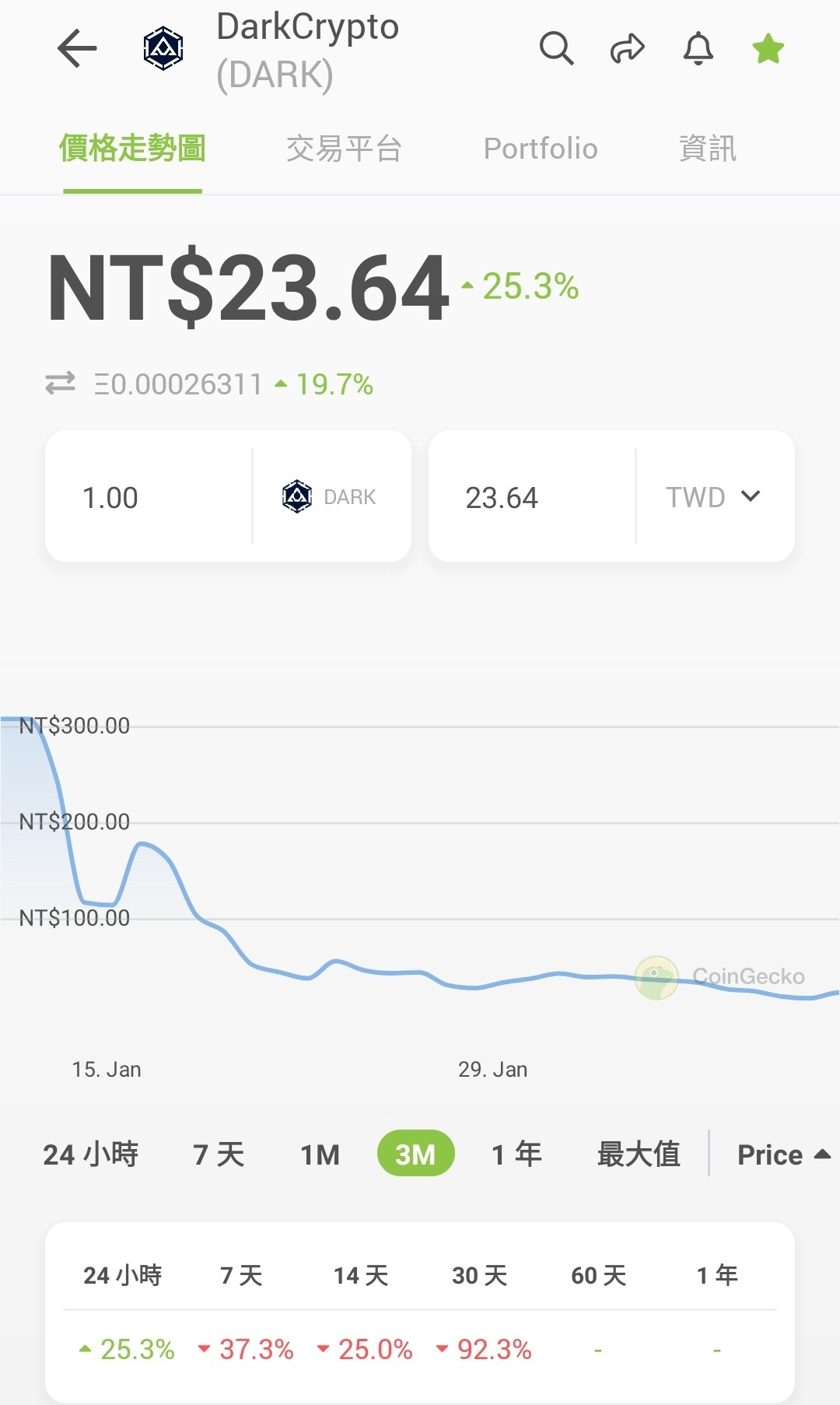This screenshot has height=1405, width=840.
Task: Select the 3M chart range
Action: (x=415, y=1154)
